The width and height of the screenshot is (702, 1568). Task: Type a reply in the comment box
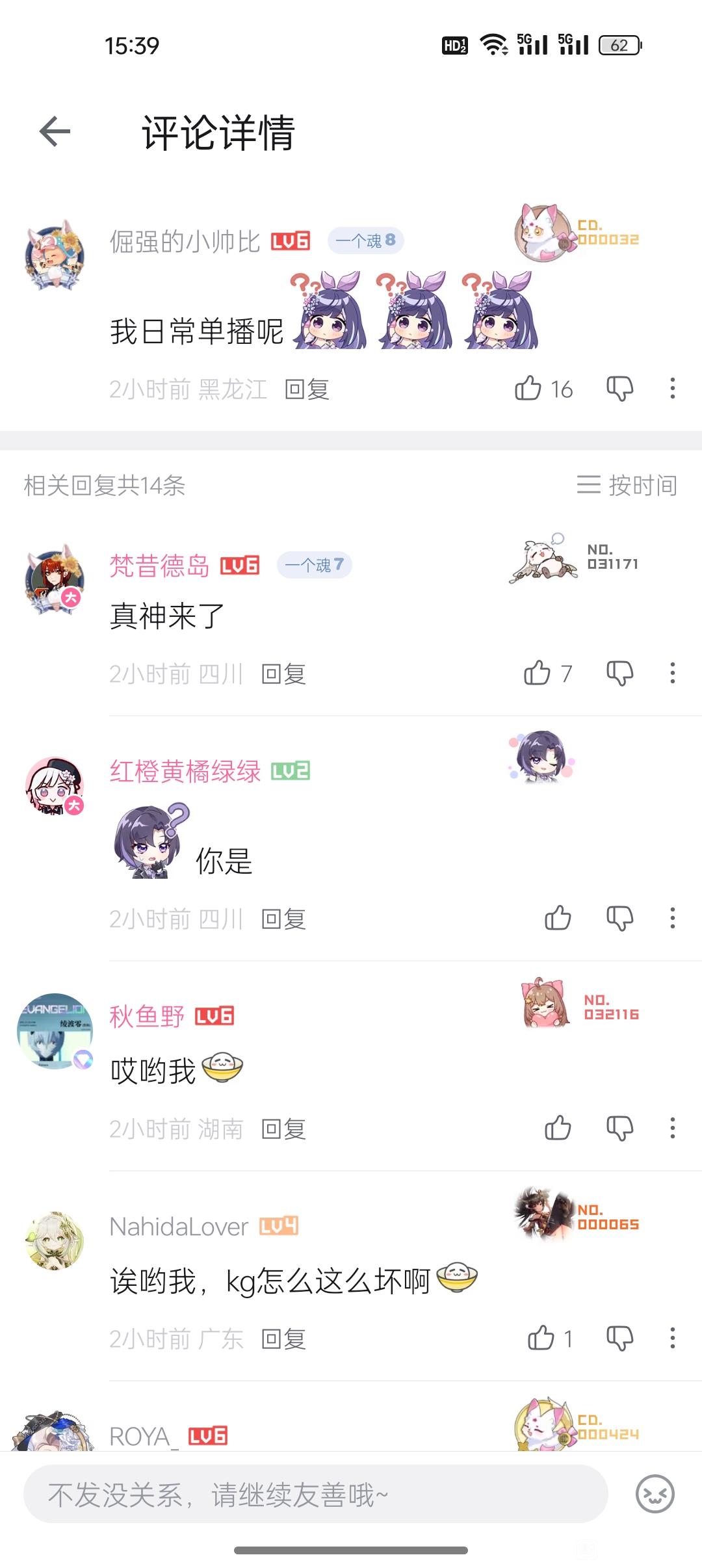pyautogui.click(x=315, y=1495)
